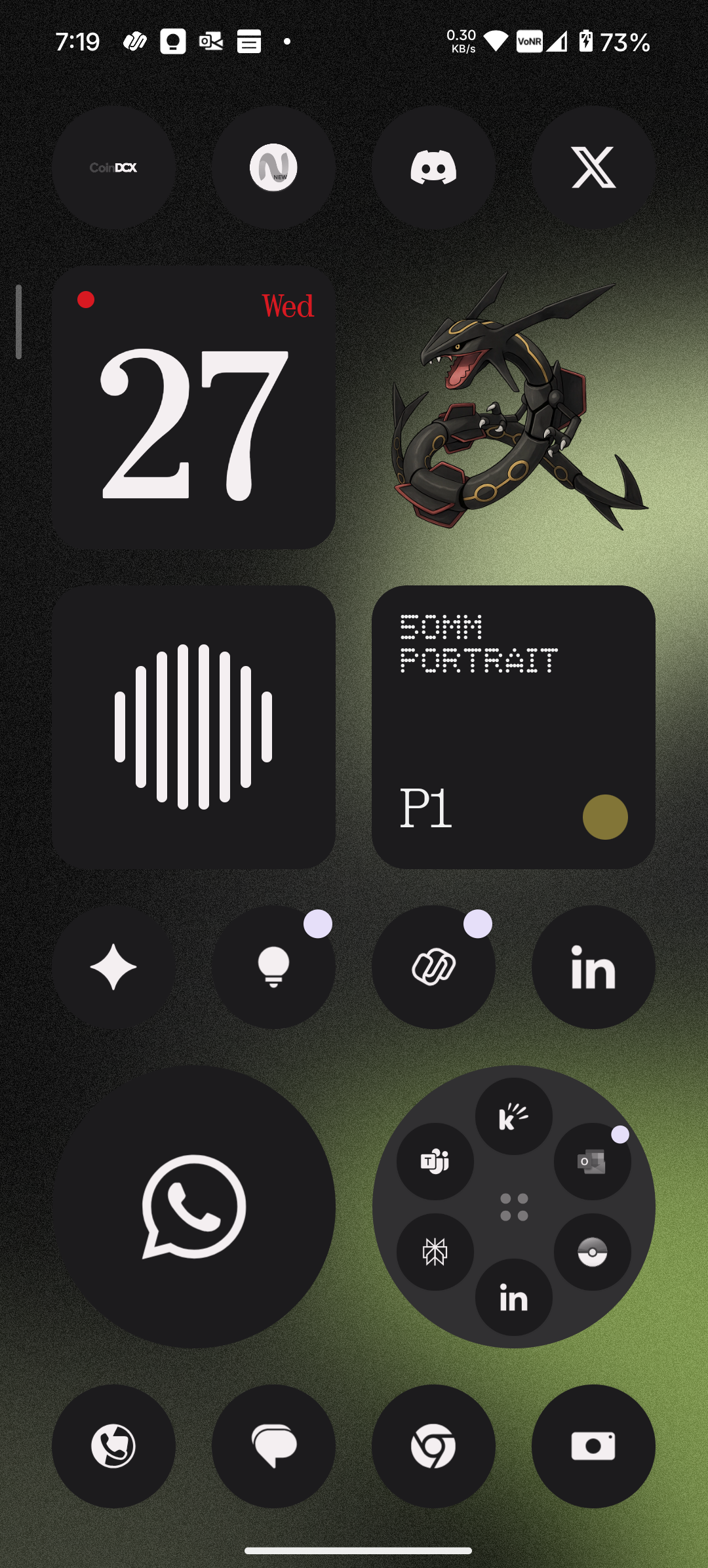Launch Discord
This screenshot has height=1568, width=708.
[433, 168]
